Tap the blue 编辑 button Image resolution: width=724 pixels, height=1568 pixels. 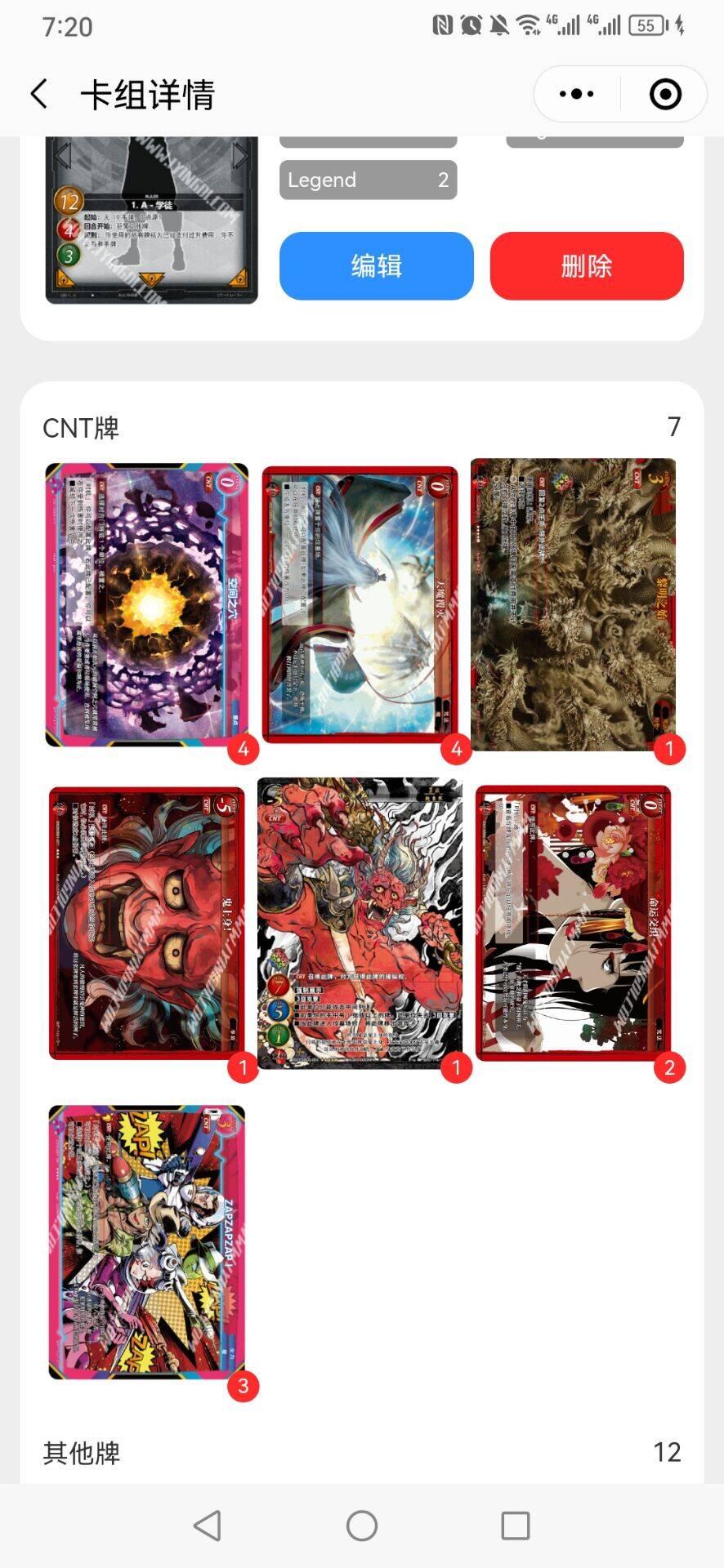[x=376, y=266]
